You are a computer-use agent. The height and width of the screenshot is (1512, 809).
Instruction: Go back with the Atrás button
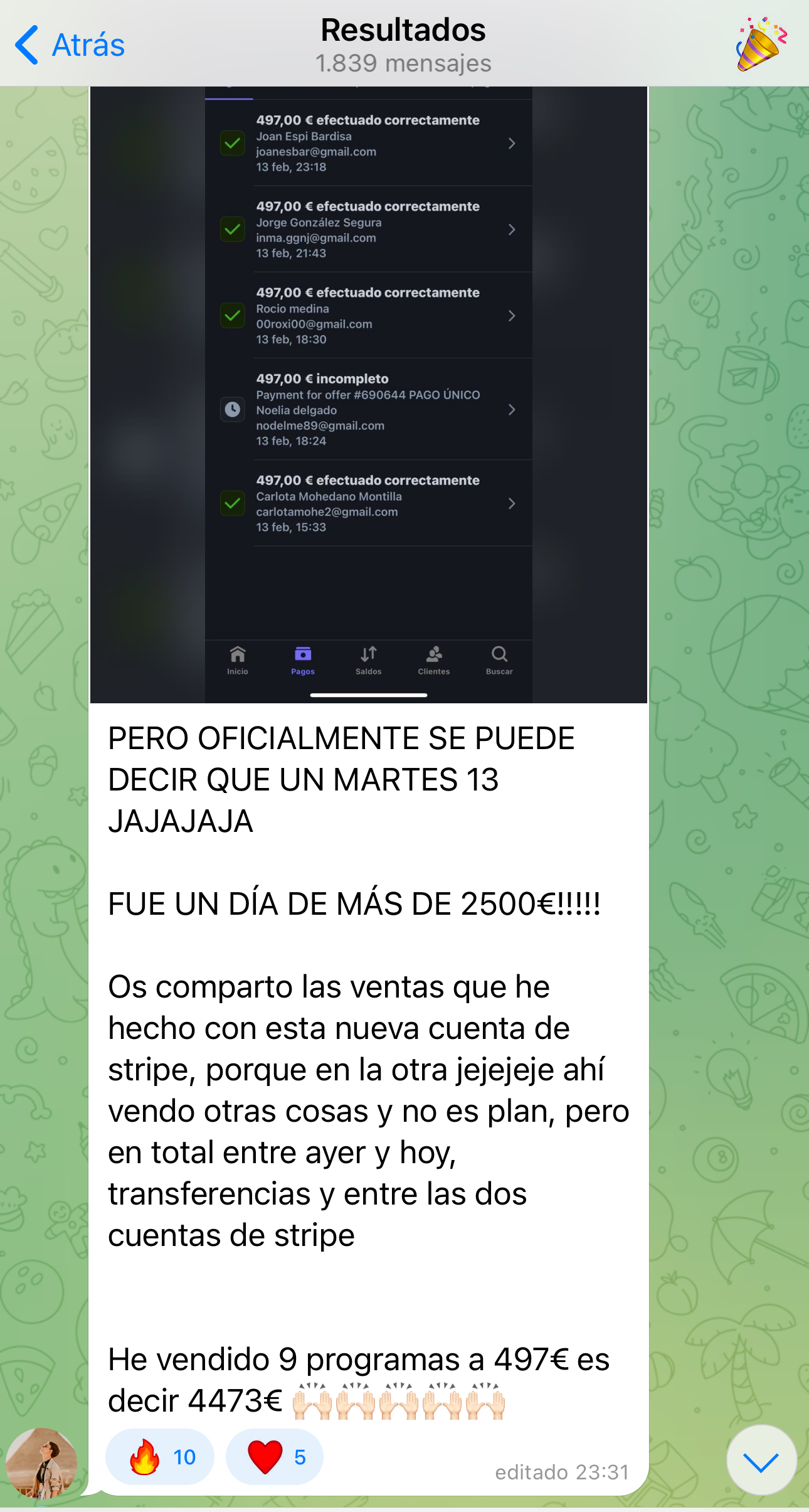coord(70,45)
